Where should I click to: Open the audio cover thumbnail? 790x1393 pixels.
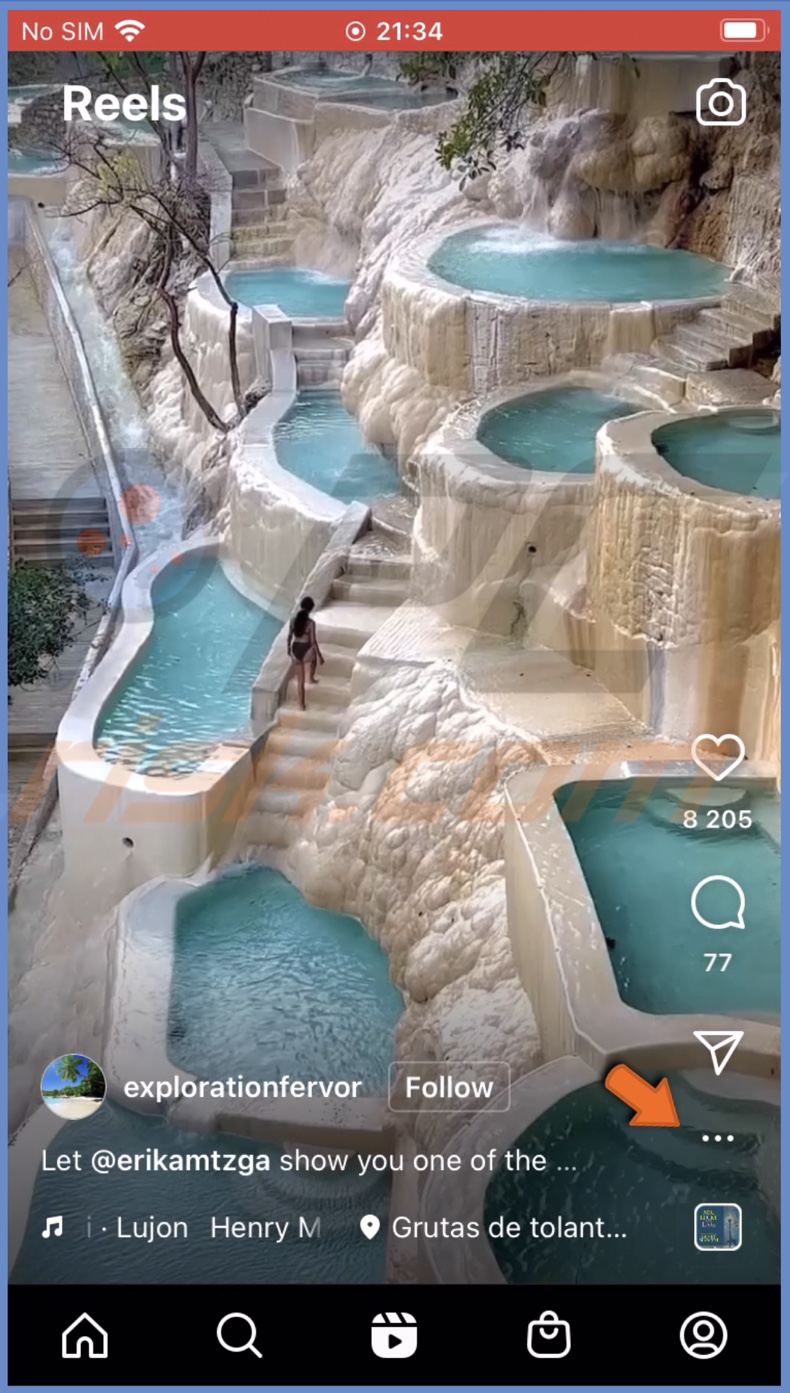pyautogui.click(x=718, y=1227)
